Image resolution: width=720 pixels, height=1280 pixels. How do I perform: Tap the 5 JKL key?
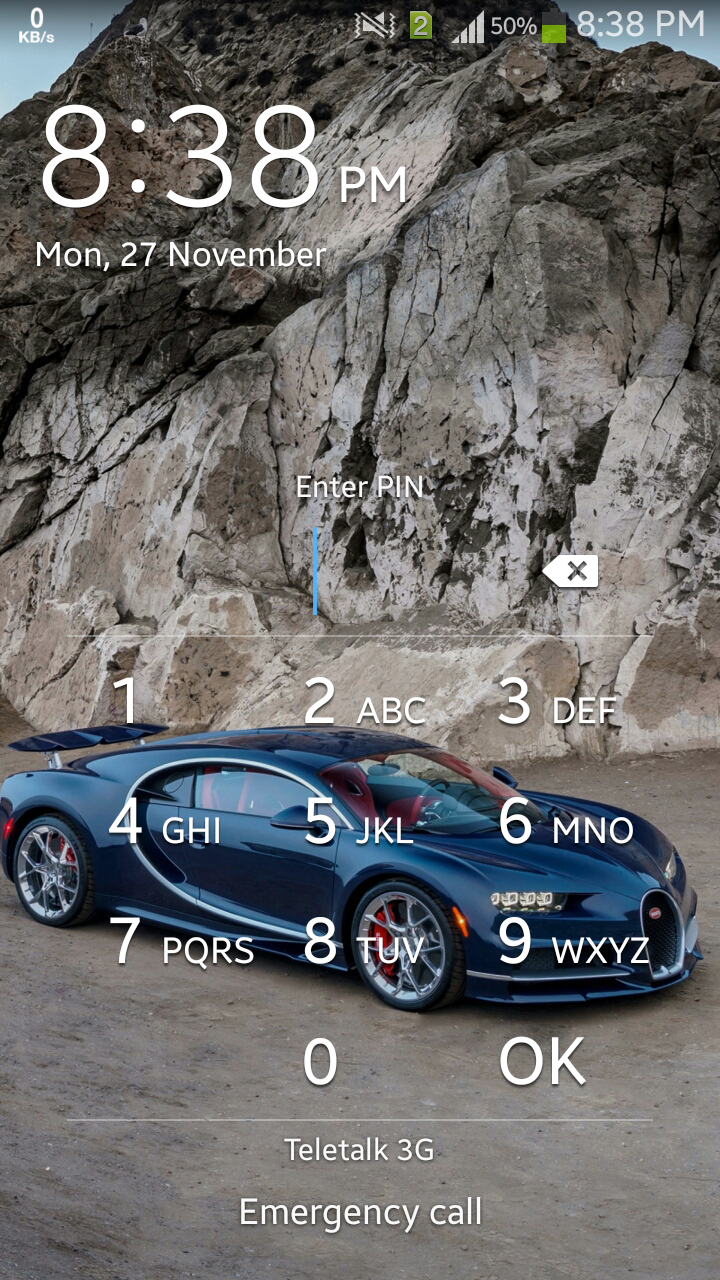[358, 823]
